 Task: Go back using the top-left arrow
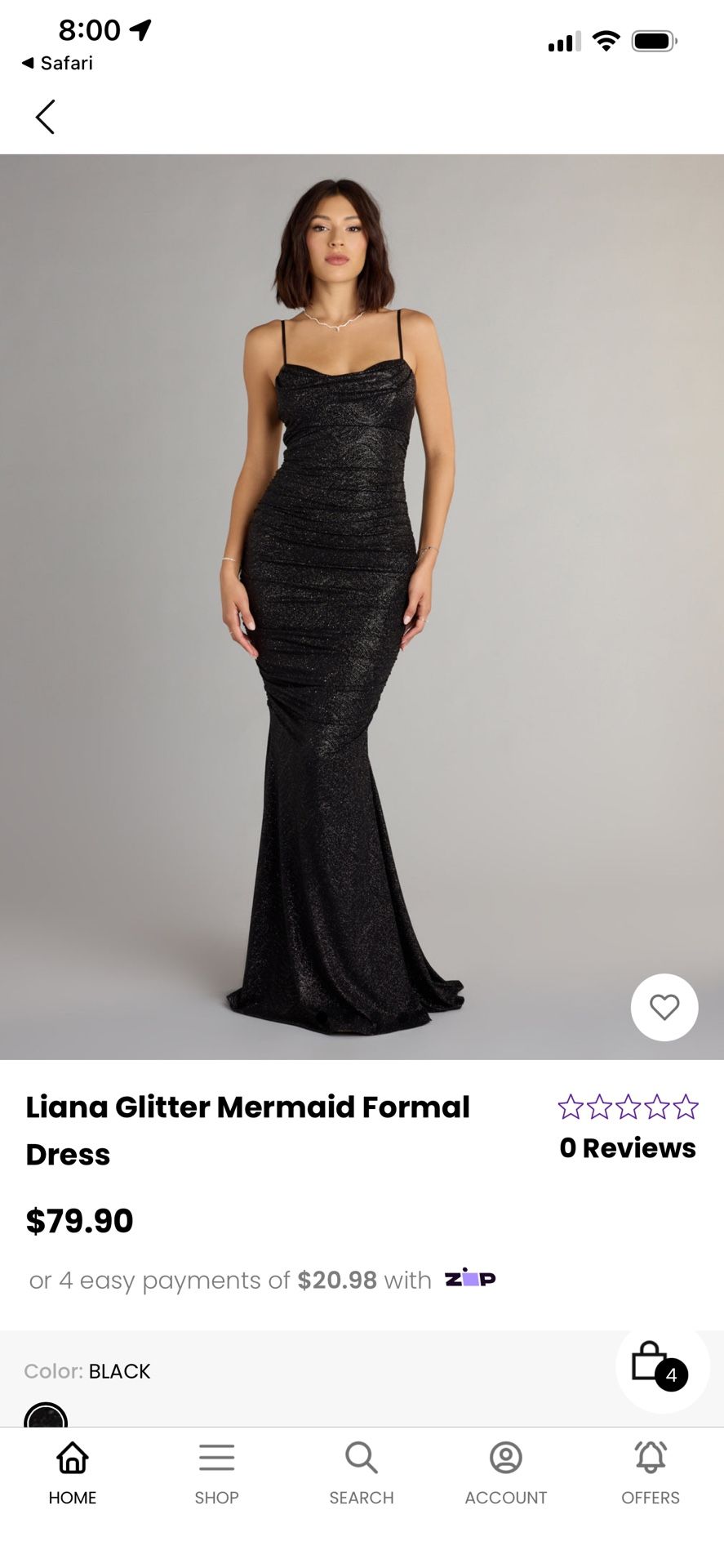pyautogui.click(x=46, y=117)
